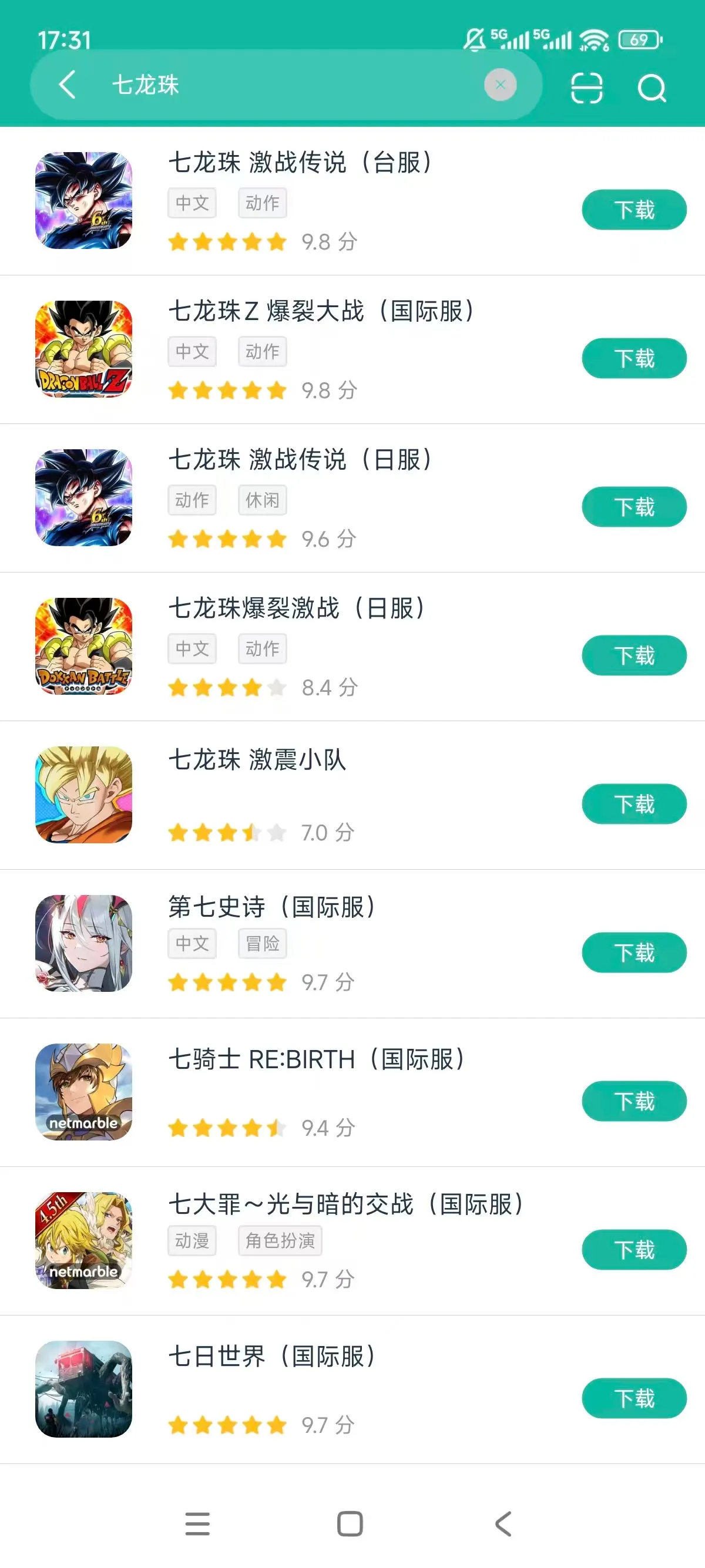The image size is (705, 1568).
Task: Select the 休闲 tag under 七龙珠 激战传说（日服）
Action: coord(262,500)
